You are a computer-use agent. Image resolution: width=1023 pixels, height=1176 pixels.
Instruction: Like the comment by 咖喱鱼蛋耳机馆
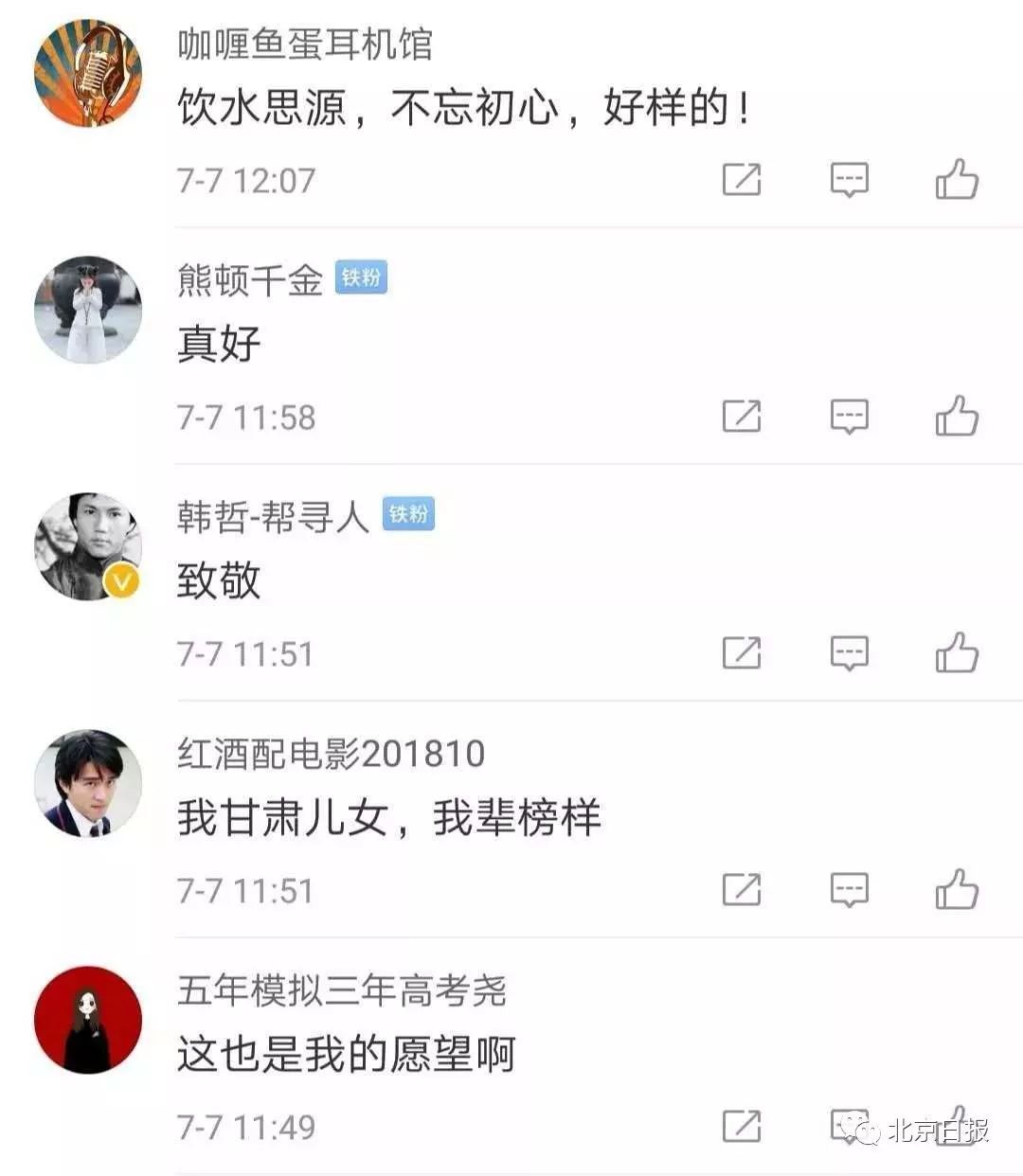pyautogui.click(x=957, y=179)
